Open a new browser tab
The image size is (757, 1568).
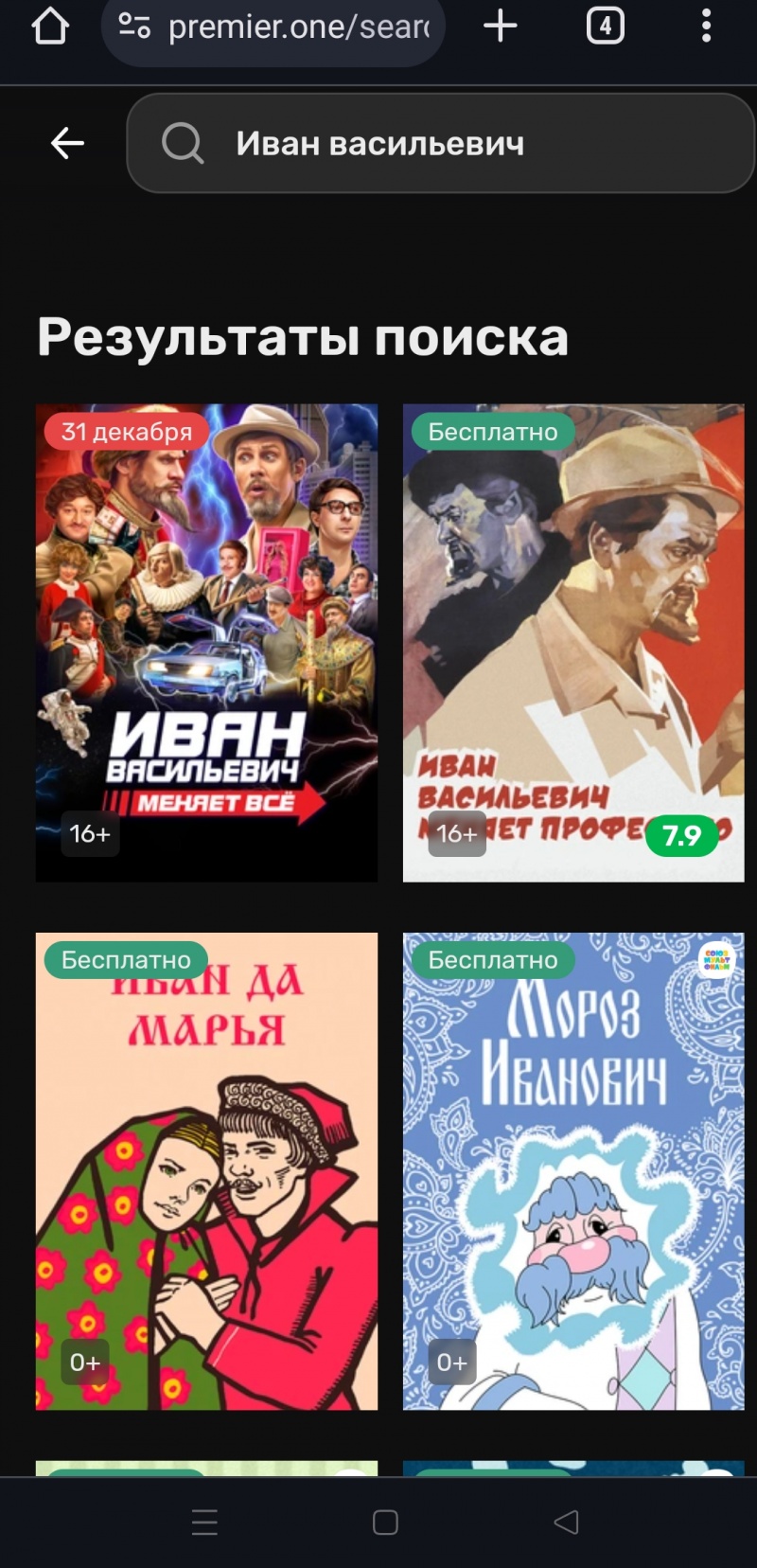click(500, 27)
